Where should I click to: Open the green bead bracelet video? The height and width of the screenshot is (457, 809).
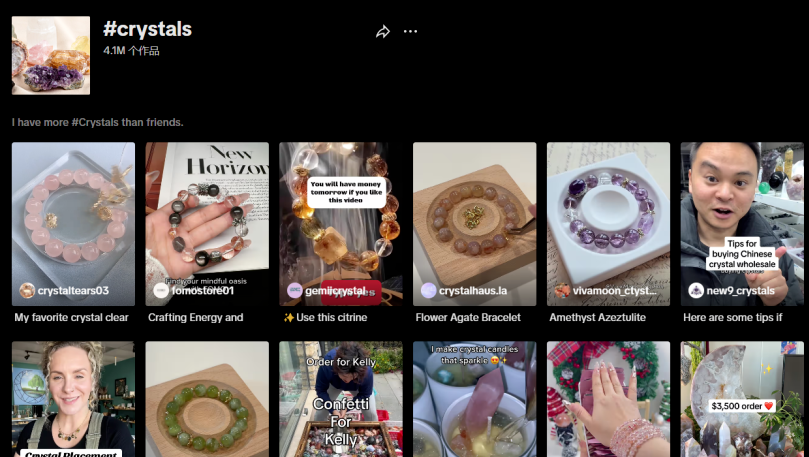[x=207, y=400]
